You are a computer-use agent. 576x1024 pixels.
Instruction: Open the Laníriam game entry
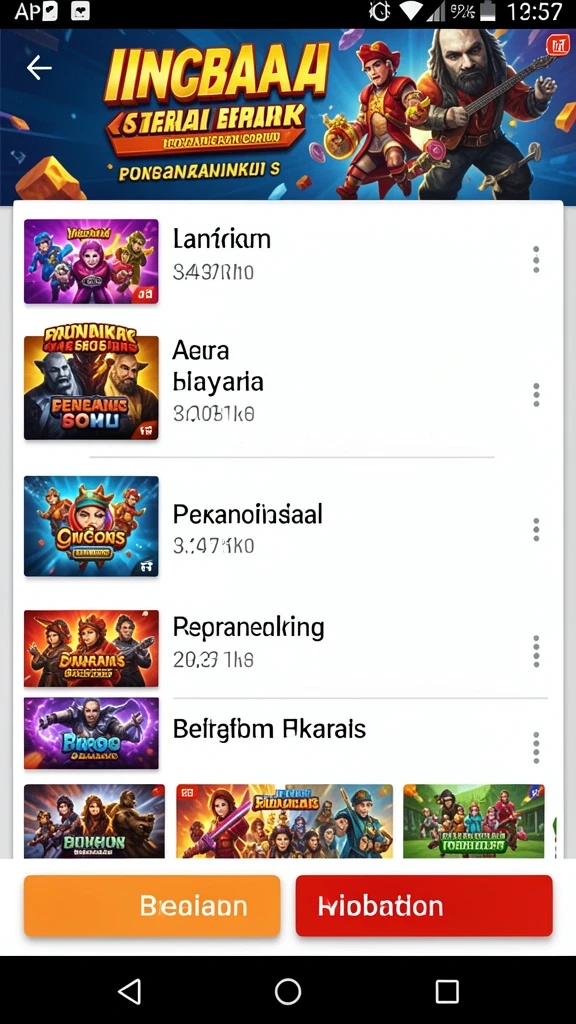point(287,261)
